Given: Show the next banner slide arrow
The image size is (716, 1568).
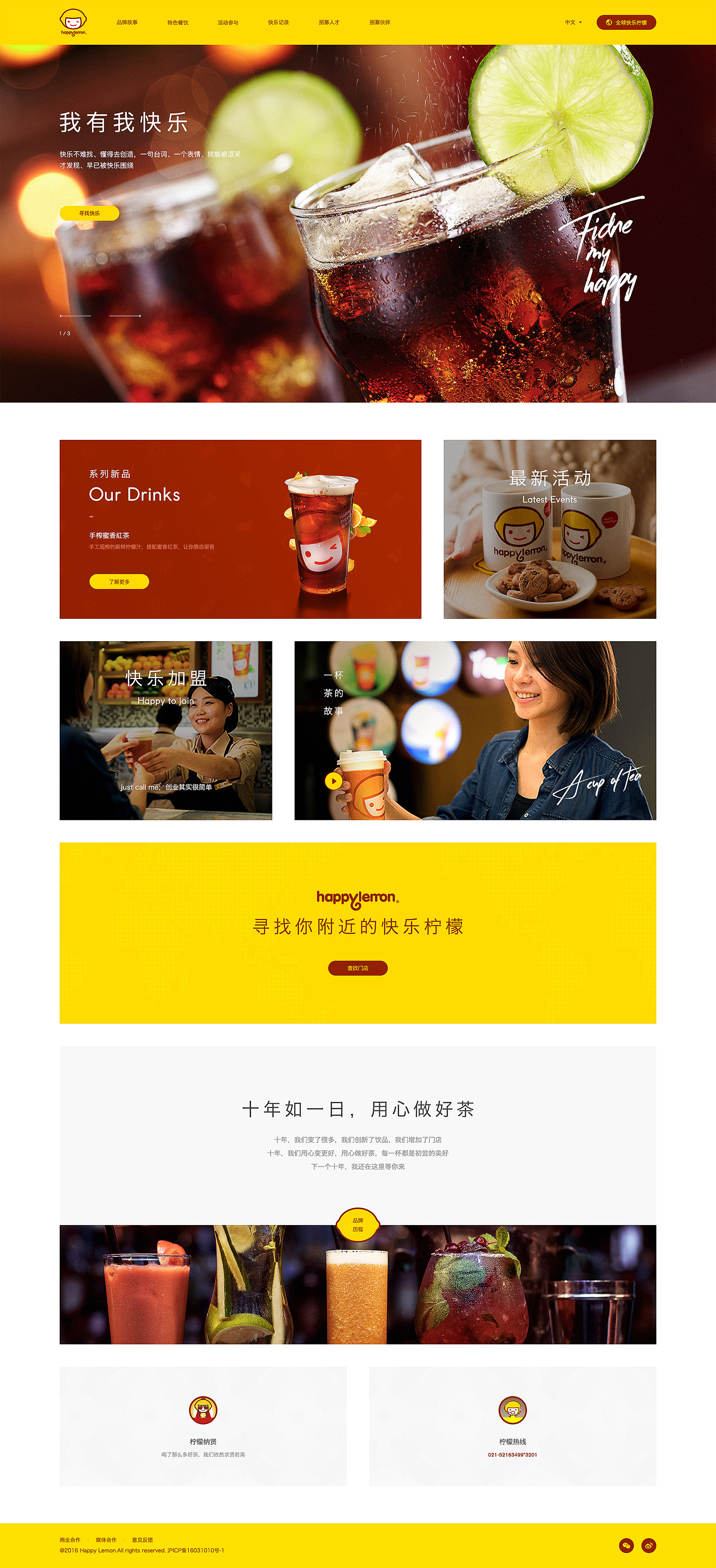Looking at the screenshot, I should click(125, 316).
